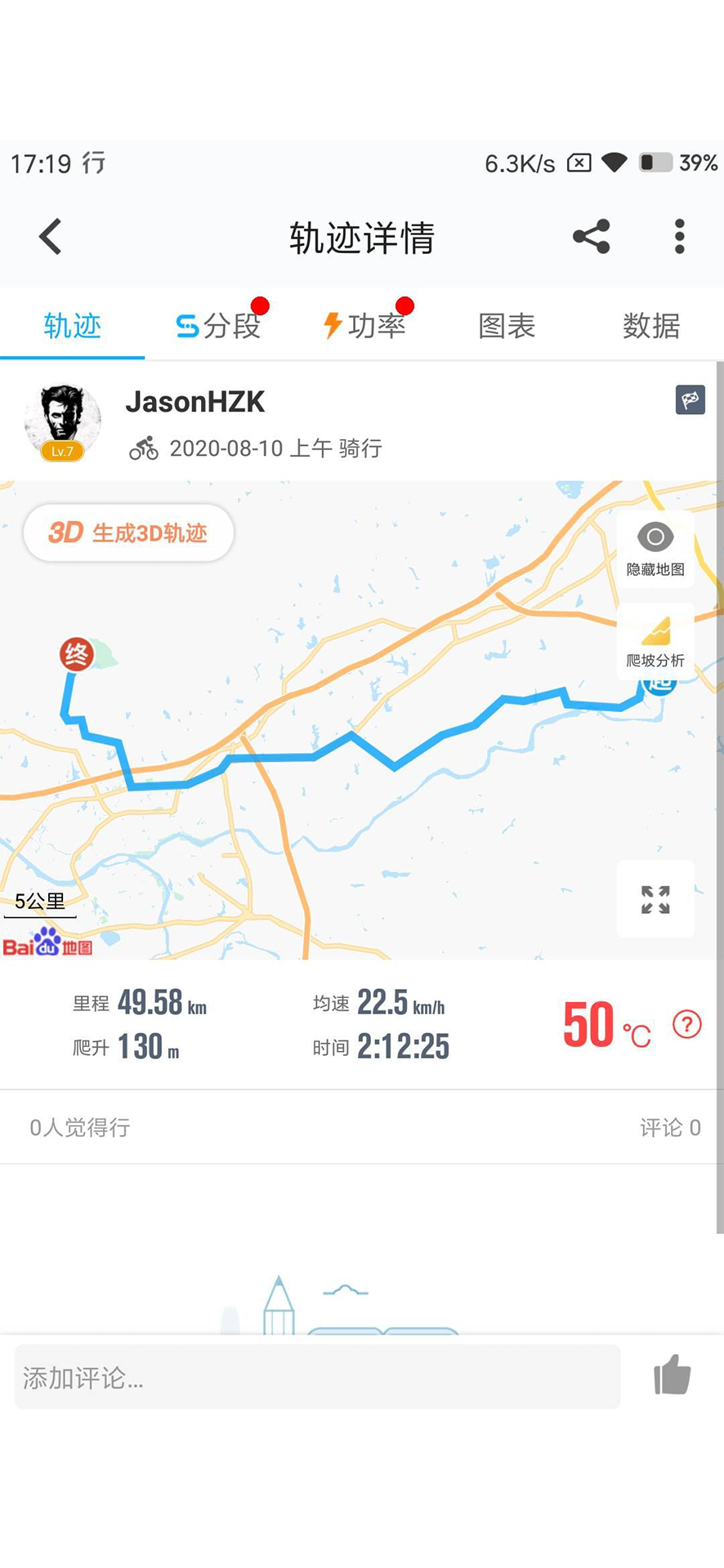Open JasonHZK's profile avatar

coord(63,422)
